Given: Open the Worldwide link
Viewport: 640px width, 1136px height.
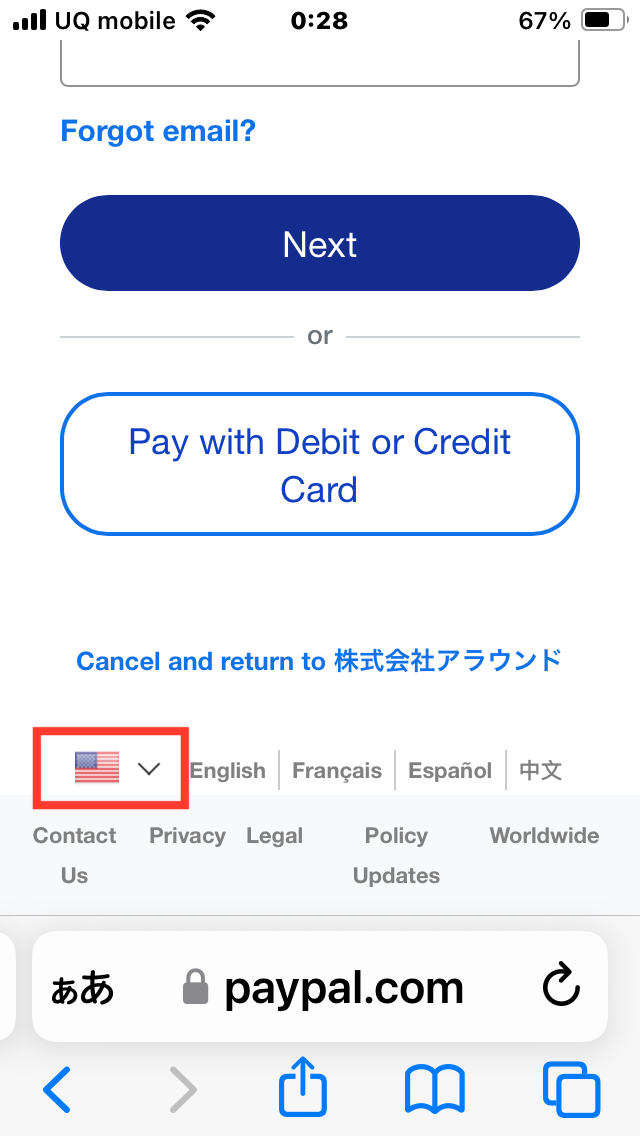Looking at the screenshot, I should (x=544, y=836).
